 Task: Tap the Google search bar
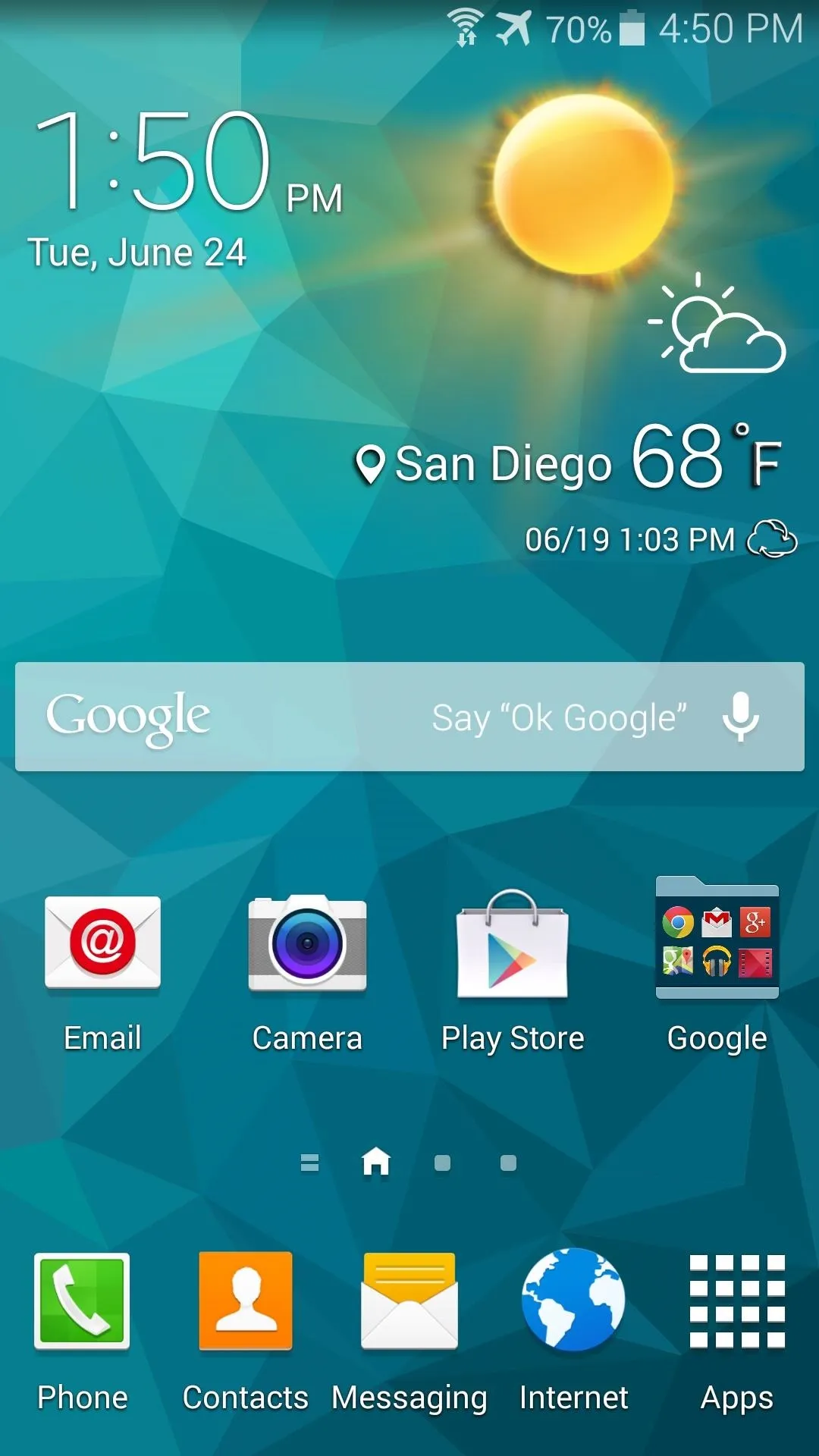[x=303, y=717]
